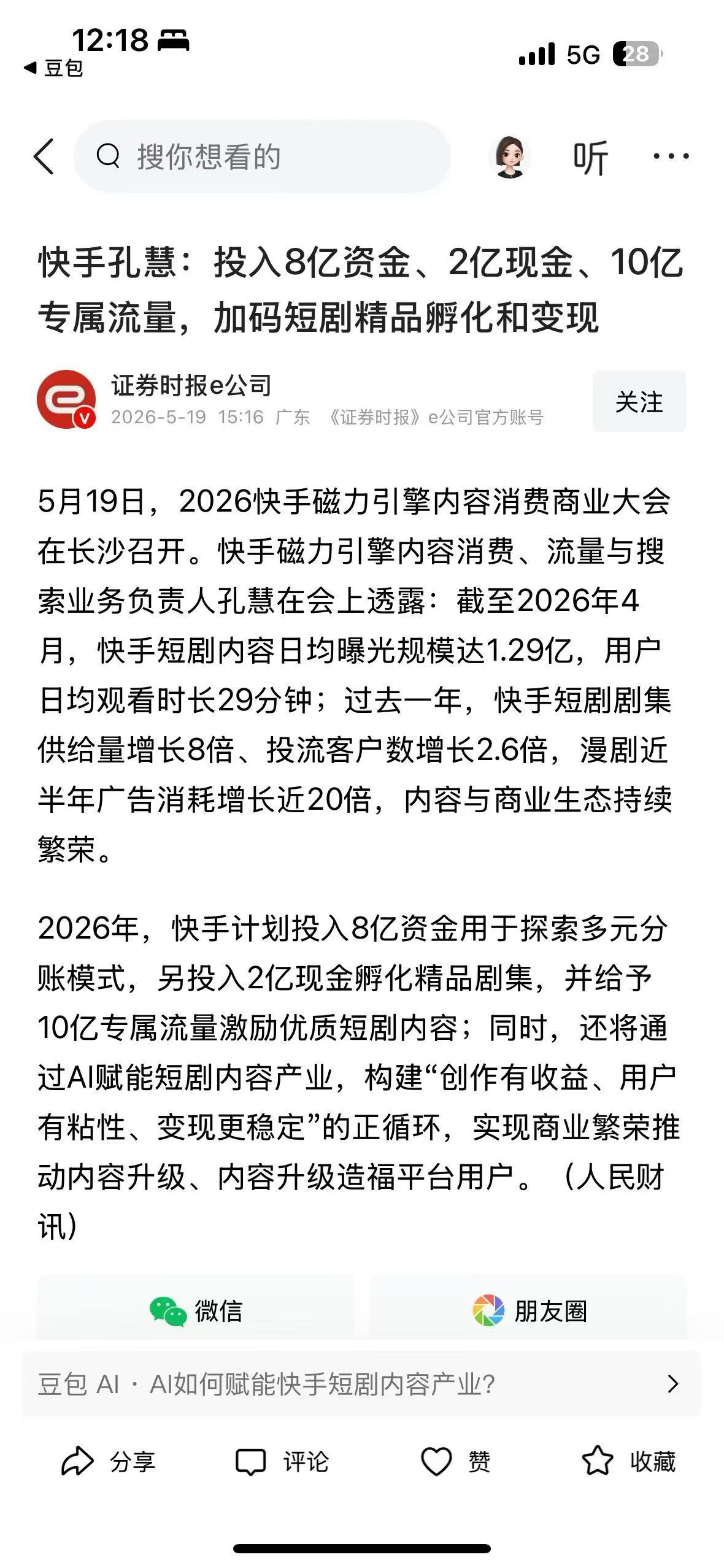This screenshot has height=1568, width=724.
Task: Open the 证券时报e公司 author profile
Action: click(x=191, y=386)
